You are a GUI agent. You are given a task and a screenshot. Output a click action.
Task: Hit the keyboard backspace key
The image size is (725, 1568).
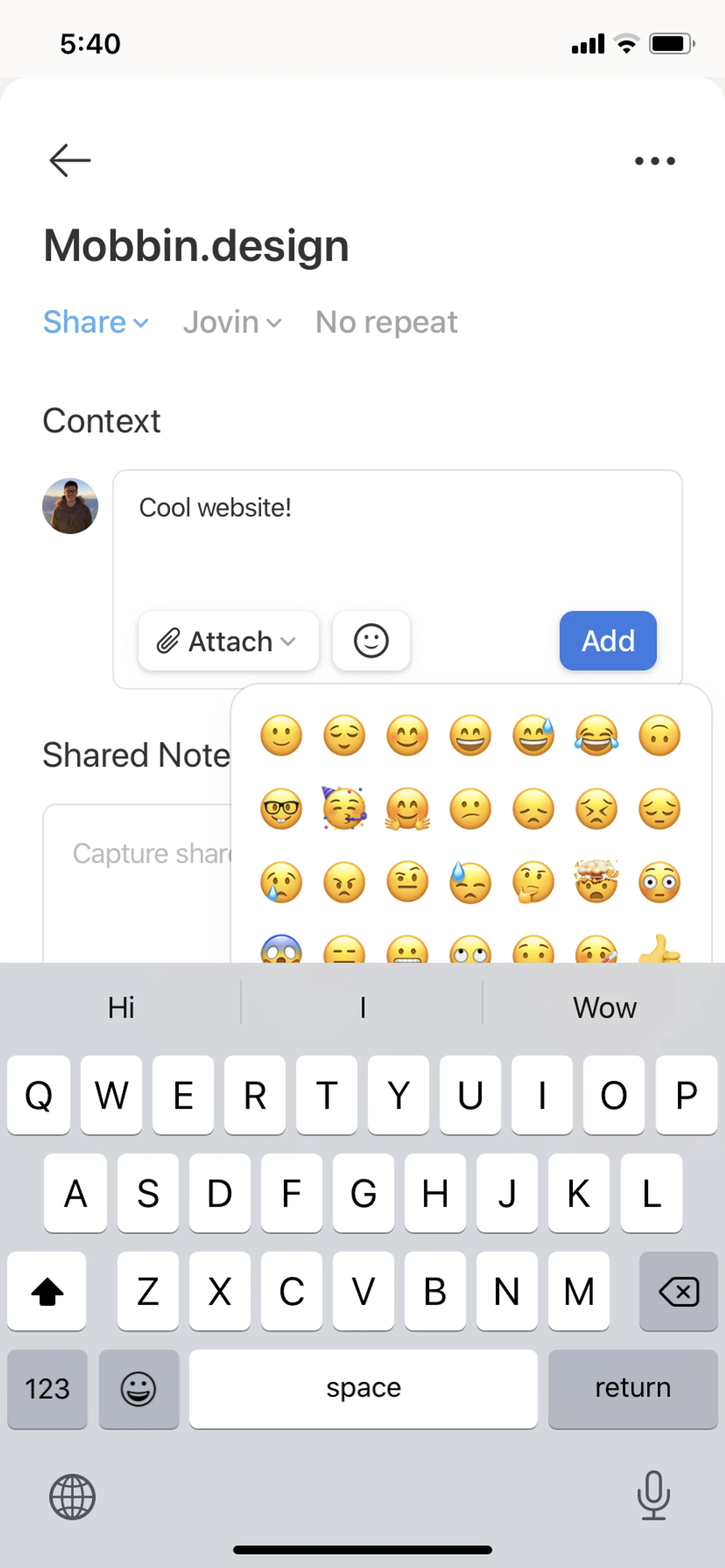point(678,1291)
